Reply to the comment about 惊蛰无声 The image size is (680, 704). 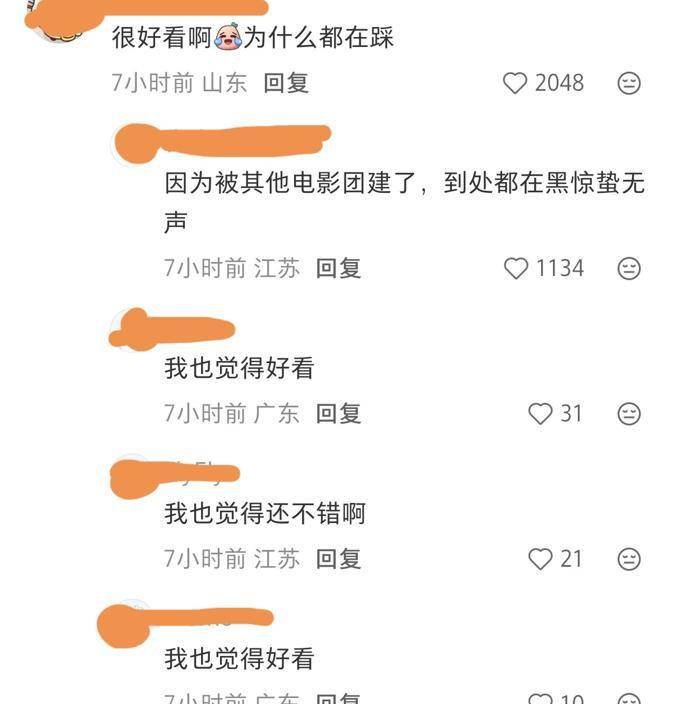point(338,268)
